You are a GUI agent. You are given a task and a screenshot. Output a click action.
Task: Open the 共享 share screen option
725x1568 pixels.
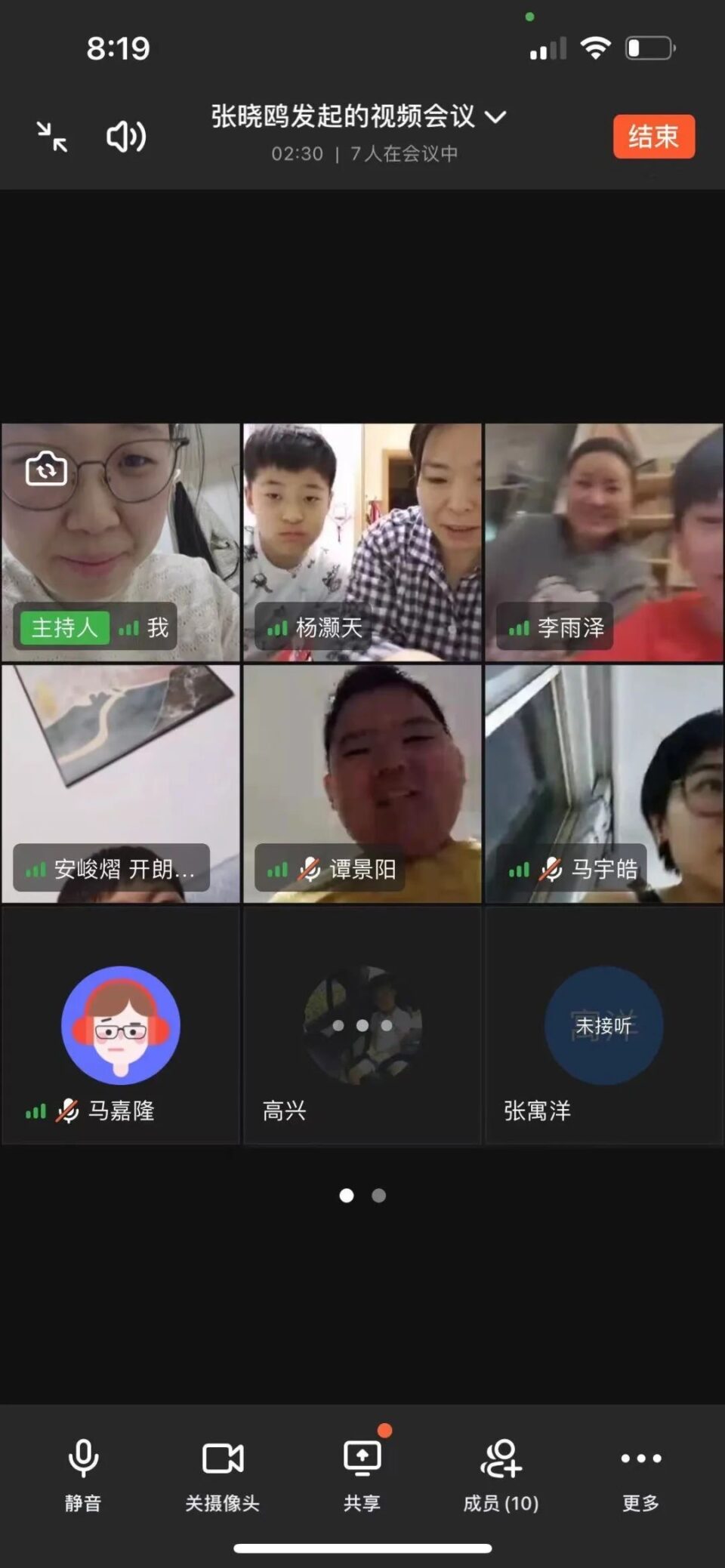coord(362,1472)
